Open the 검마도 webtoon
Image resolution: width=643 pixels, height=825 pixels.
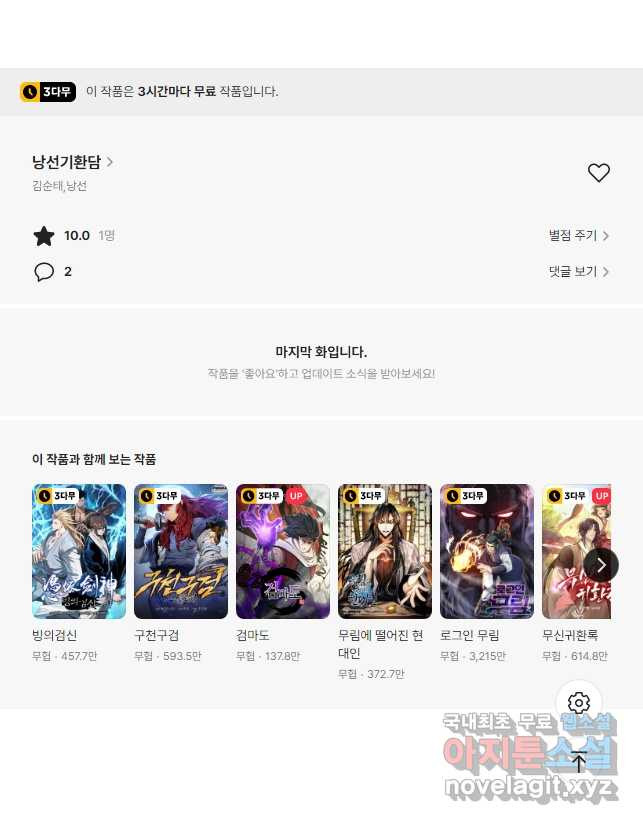[283, 551]
